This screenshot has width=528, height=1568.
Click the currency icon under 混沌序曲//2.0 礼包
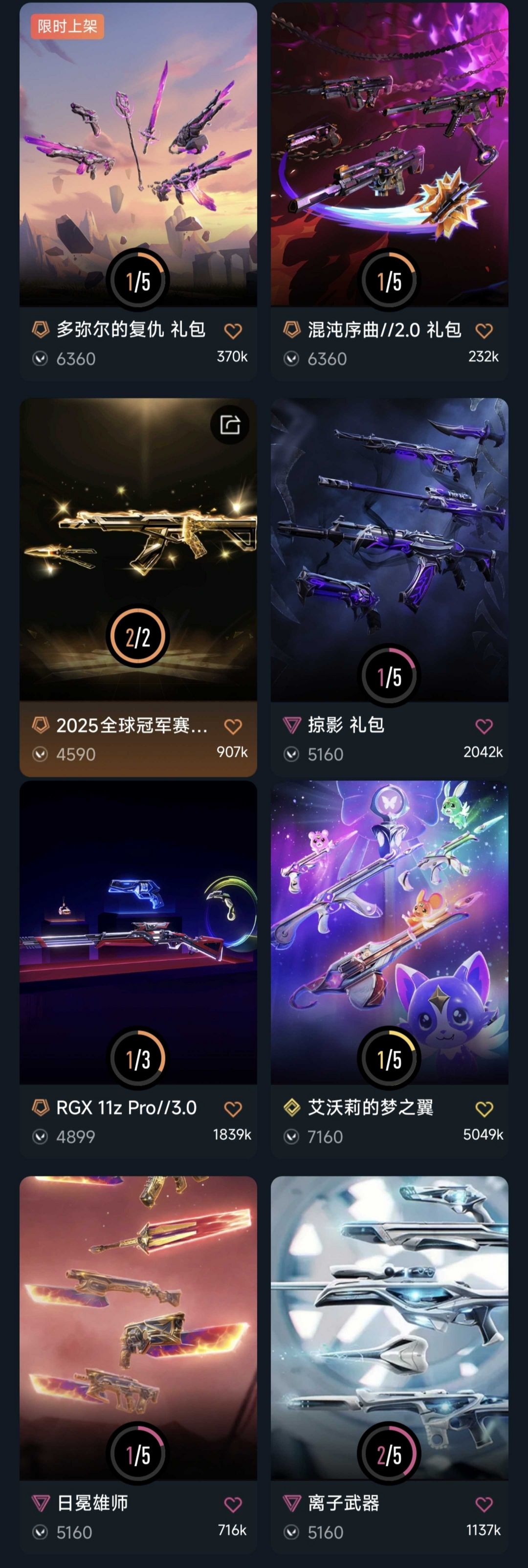(x=292, y=357)
